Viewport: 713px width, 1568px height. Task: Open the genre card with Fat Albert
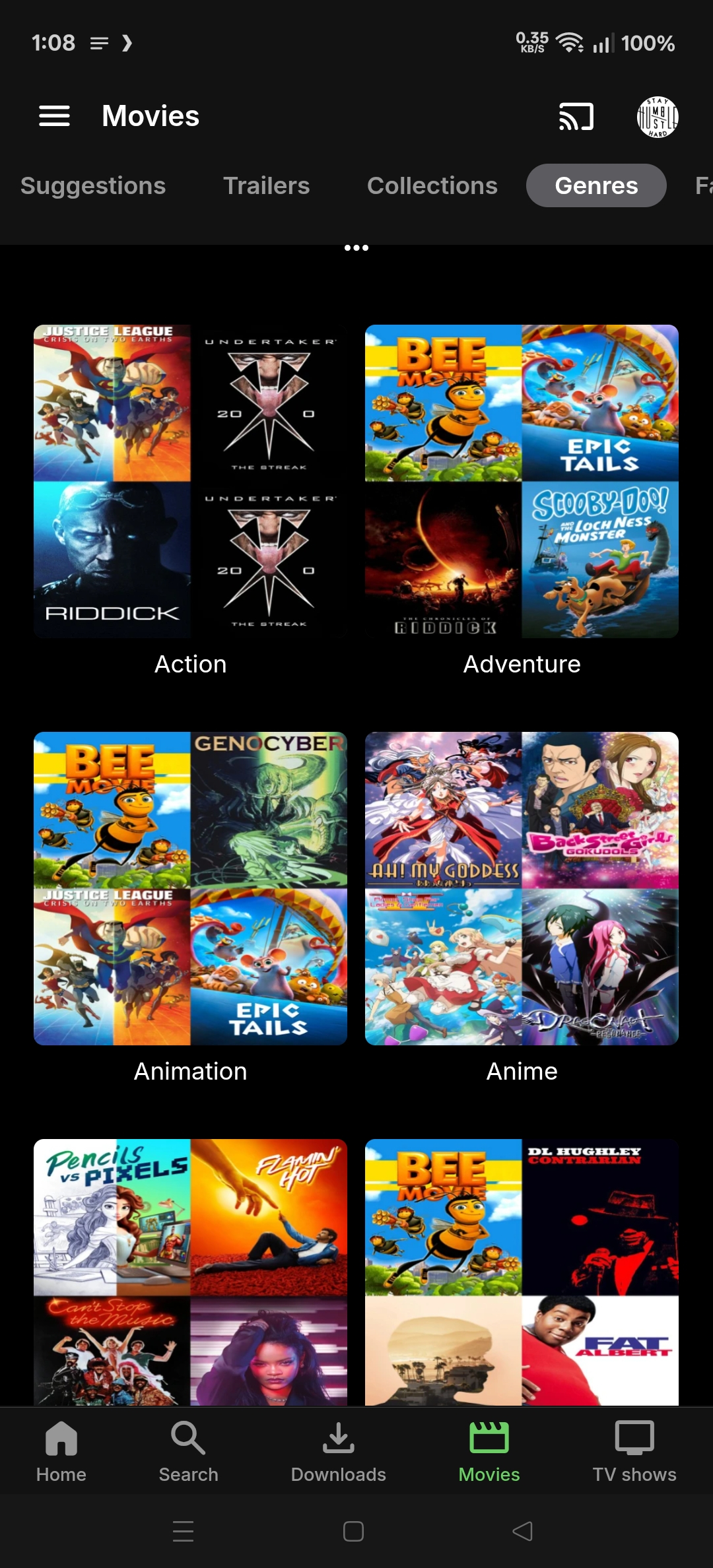[x=522, y=1270]
